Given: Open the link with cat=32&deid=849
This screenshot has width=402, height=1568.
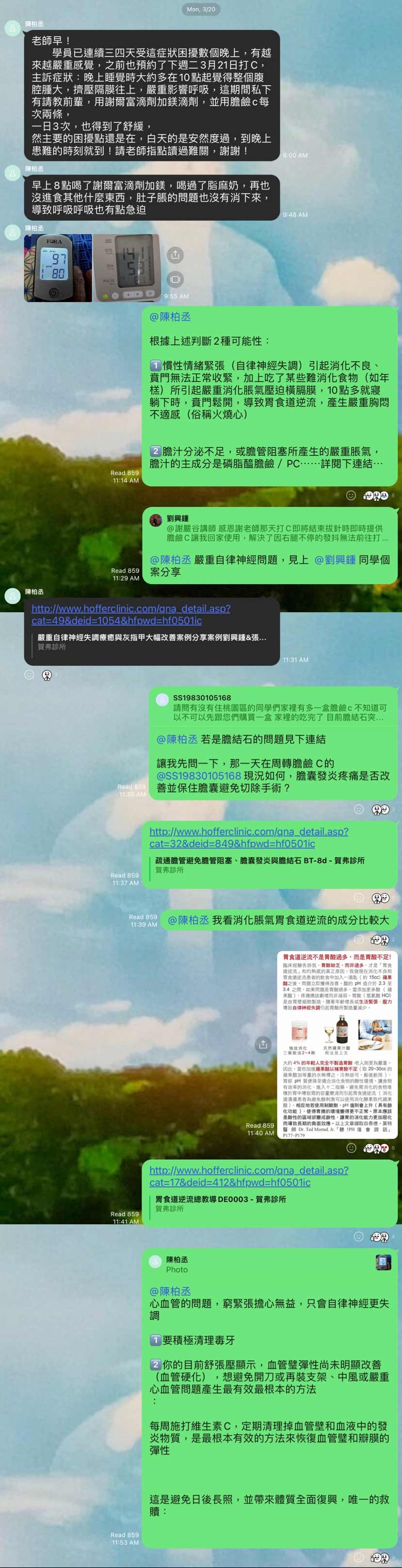Looking at the screenshot, I should coord(248,837).
